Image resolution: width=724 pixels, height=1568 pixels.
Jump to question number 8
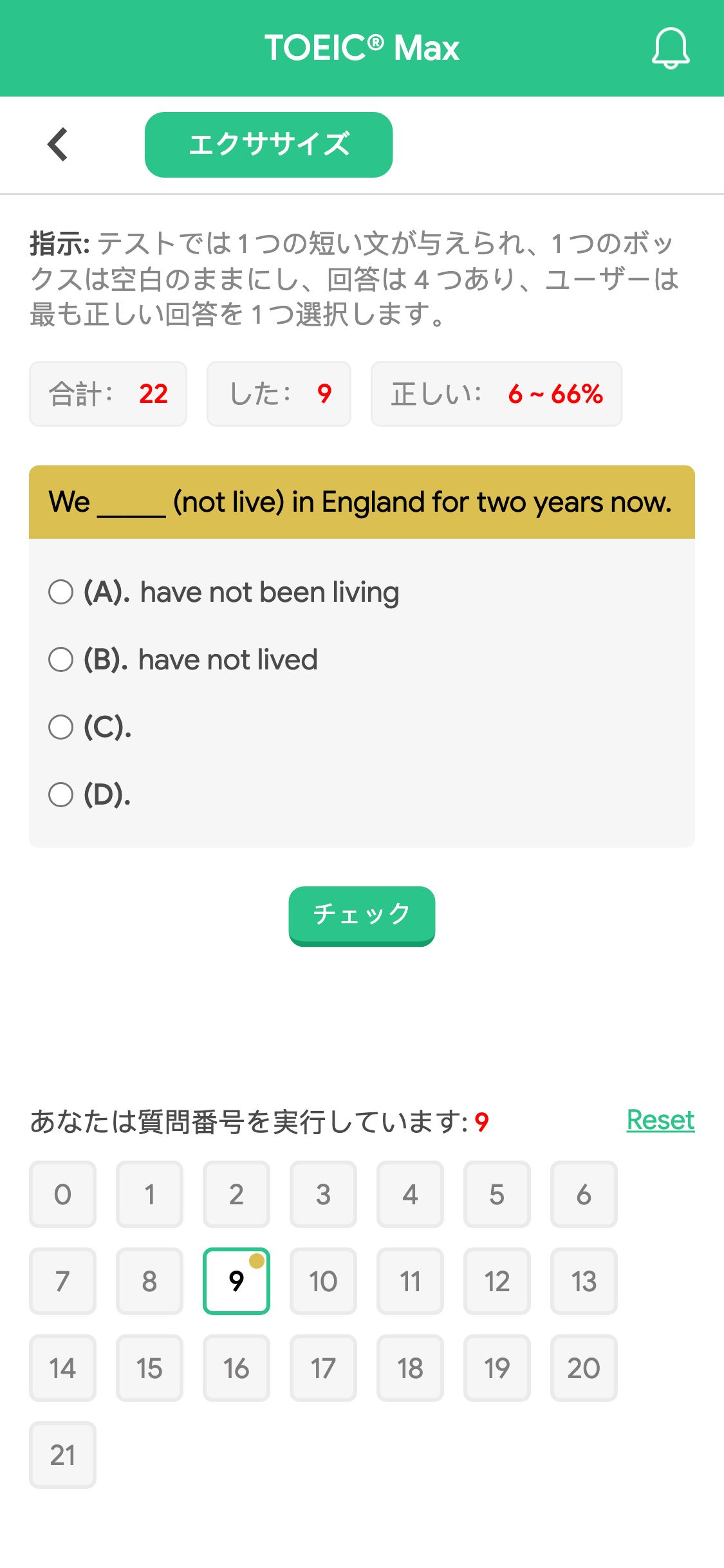(x=149, y=1281)
